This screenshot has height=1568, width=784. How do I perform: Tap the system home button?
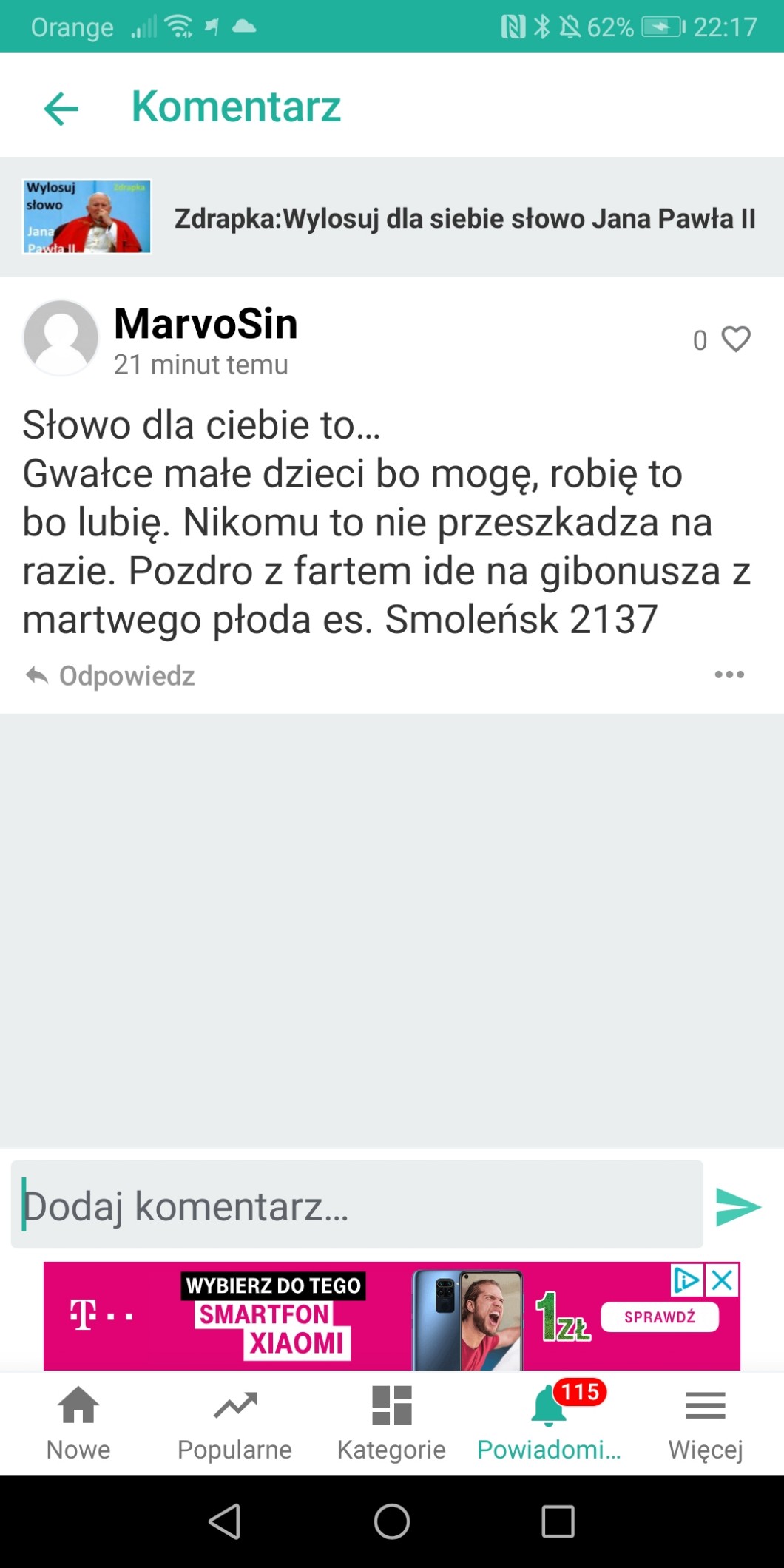[x=391, y=1521]
